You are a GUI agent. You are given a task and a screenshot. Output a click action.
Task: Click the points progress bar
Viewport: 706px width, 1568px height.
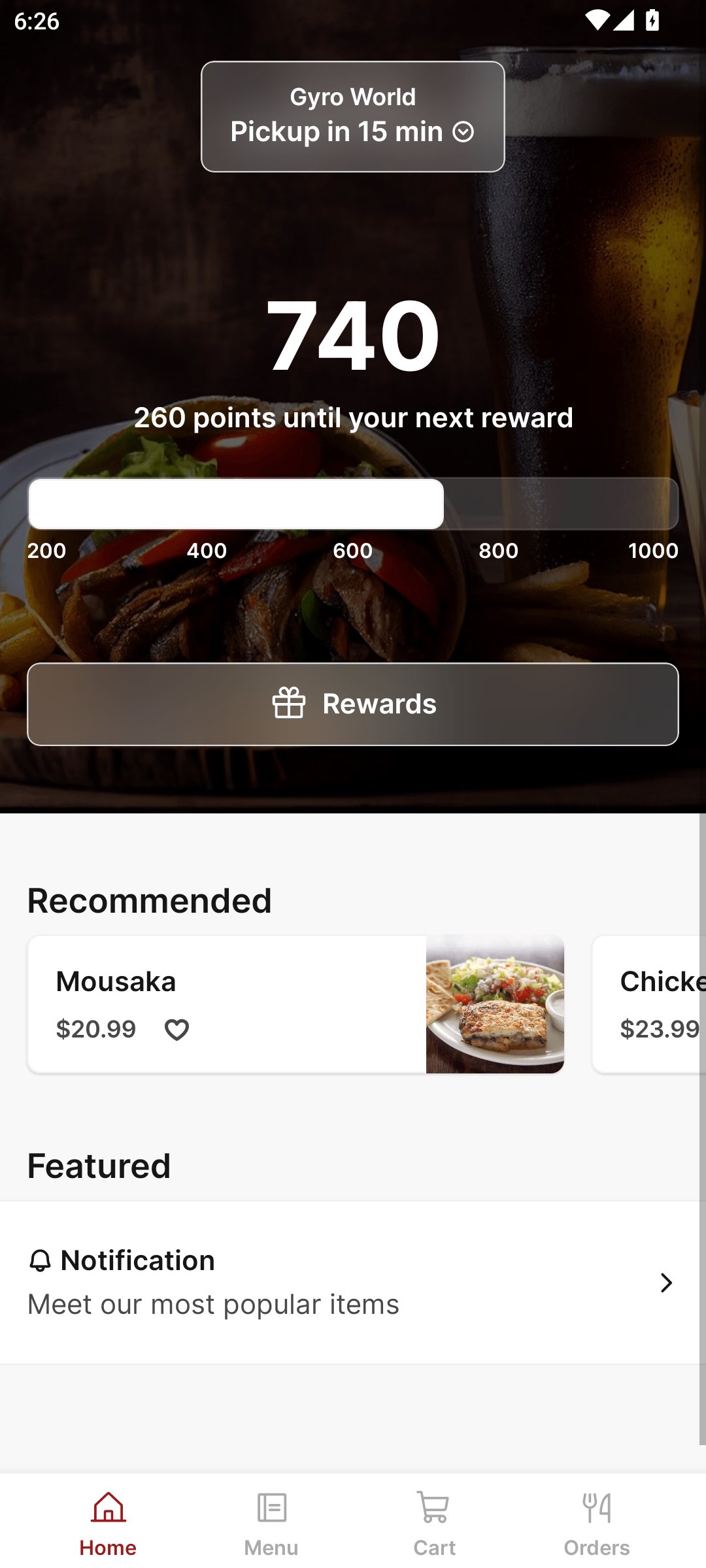click(x=353, y=504)
